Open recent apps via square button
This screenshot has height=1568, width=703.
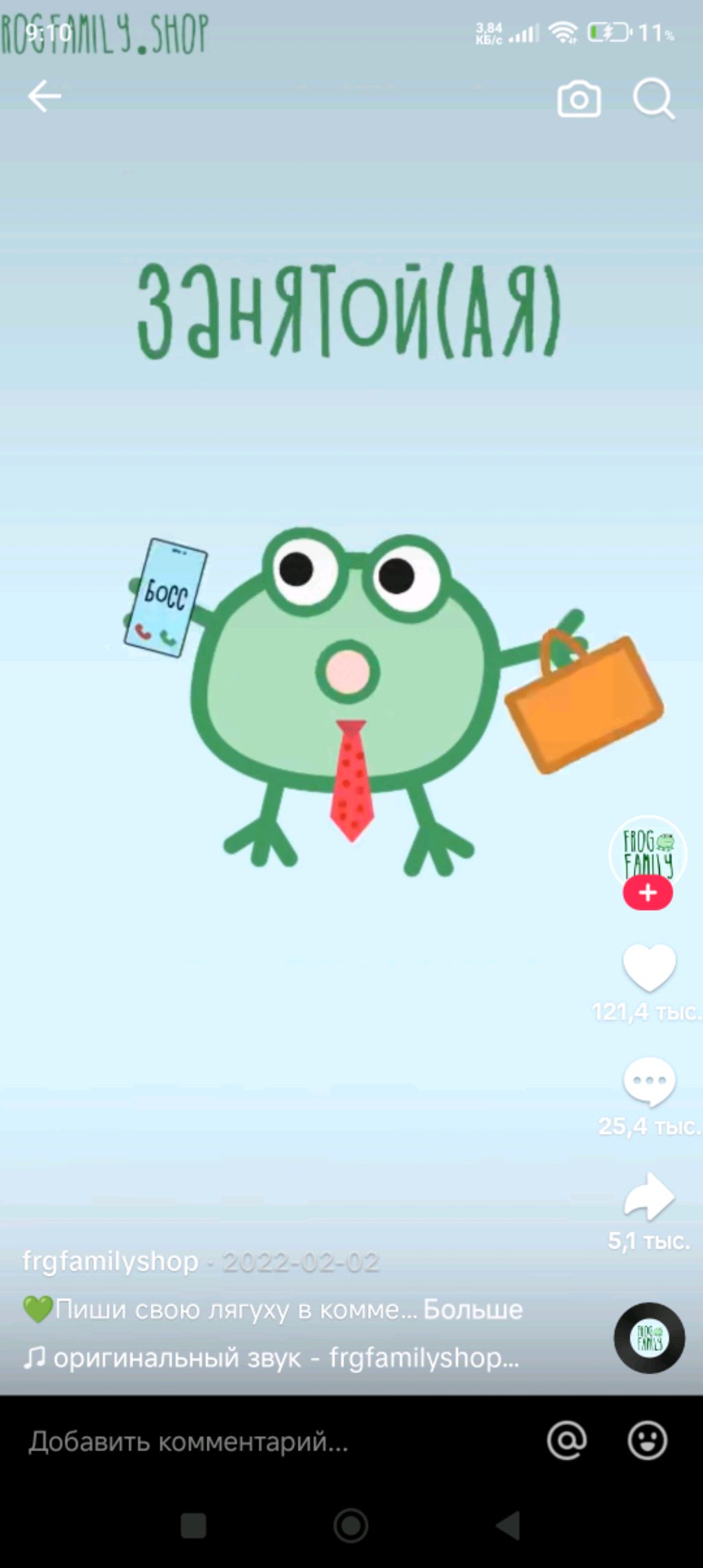pos(193,1525)
